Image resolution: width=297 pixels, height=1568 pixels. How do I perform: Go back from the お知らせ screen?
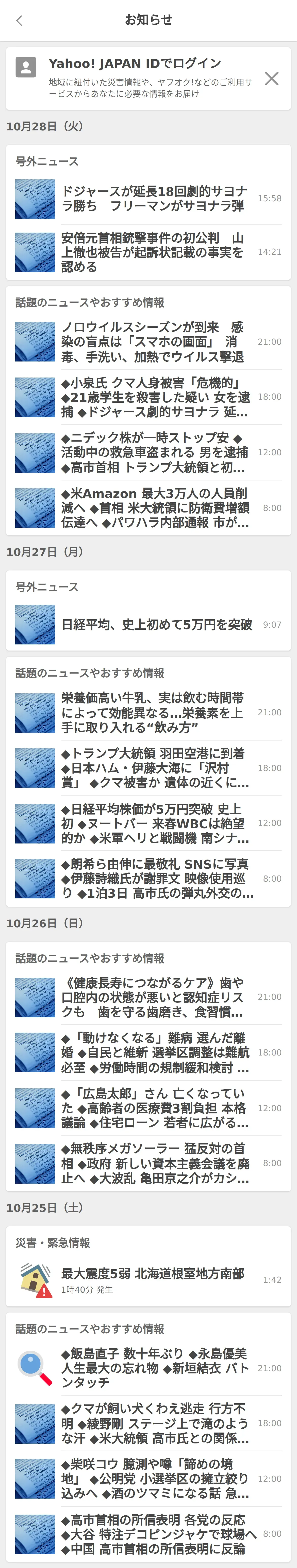click(19, 21)
